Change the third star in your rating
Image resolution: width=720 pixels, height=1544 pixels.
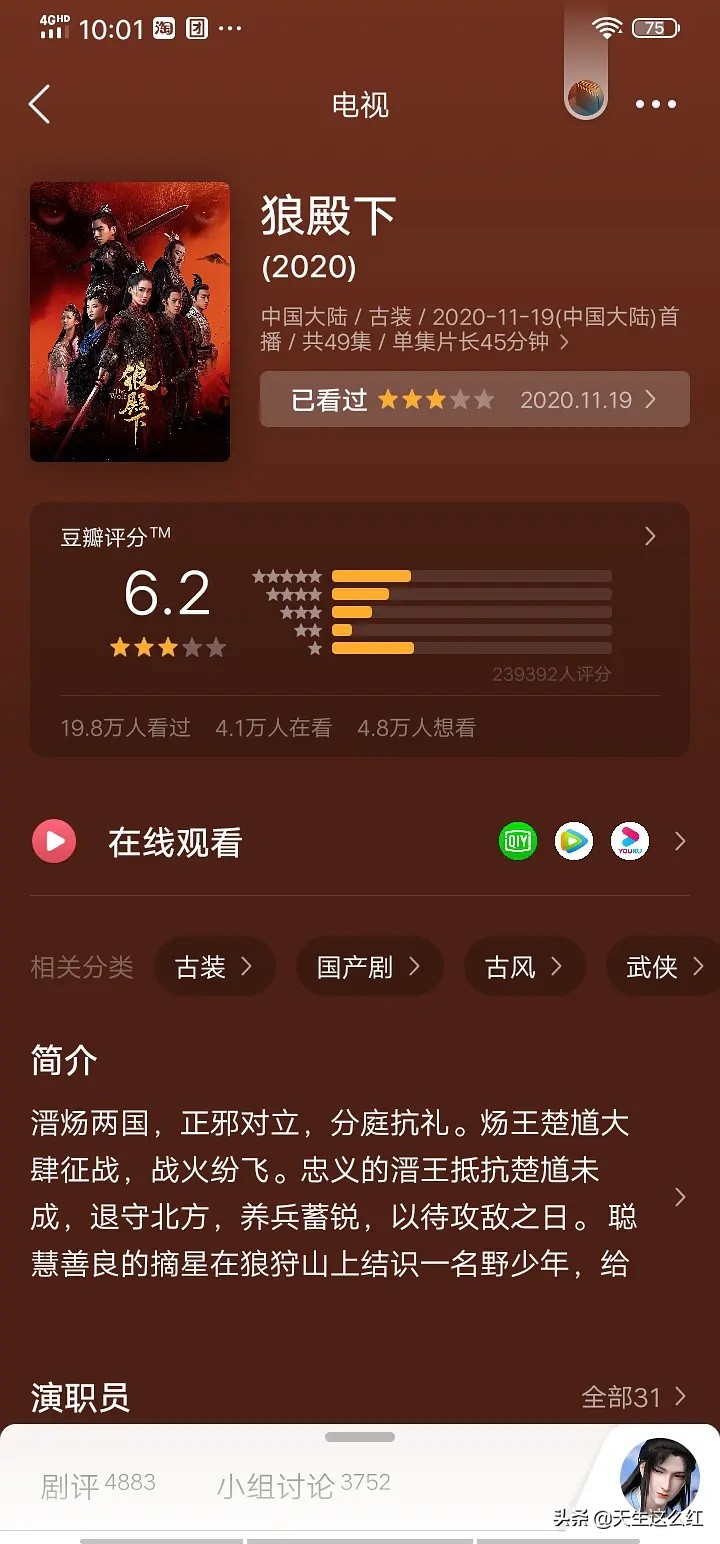(436, 399)
